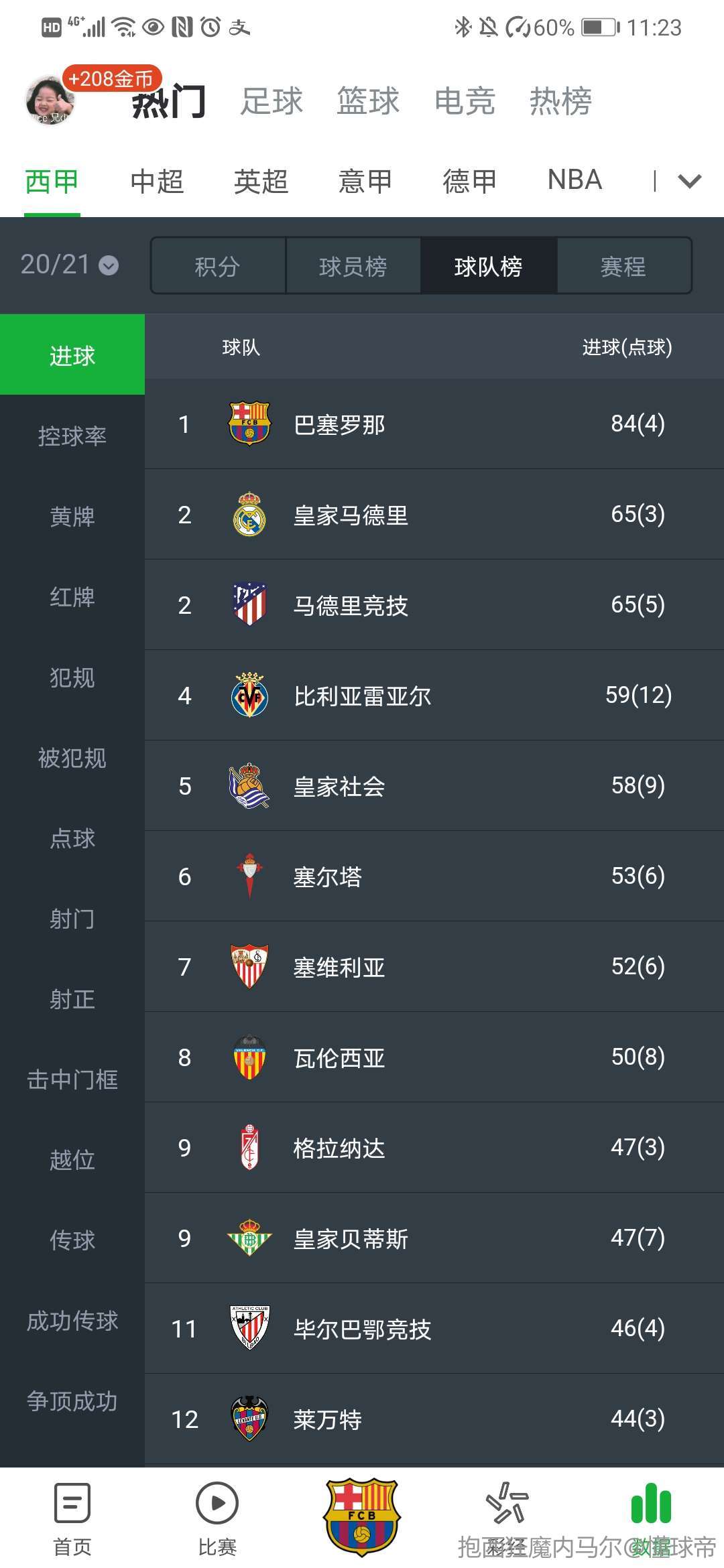The height and width of the screenshot is (1568, 724).
Task: Open the 巴塞罗那 team row
Action: pyautogui.click(x=434, y=423)
